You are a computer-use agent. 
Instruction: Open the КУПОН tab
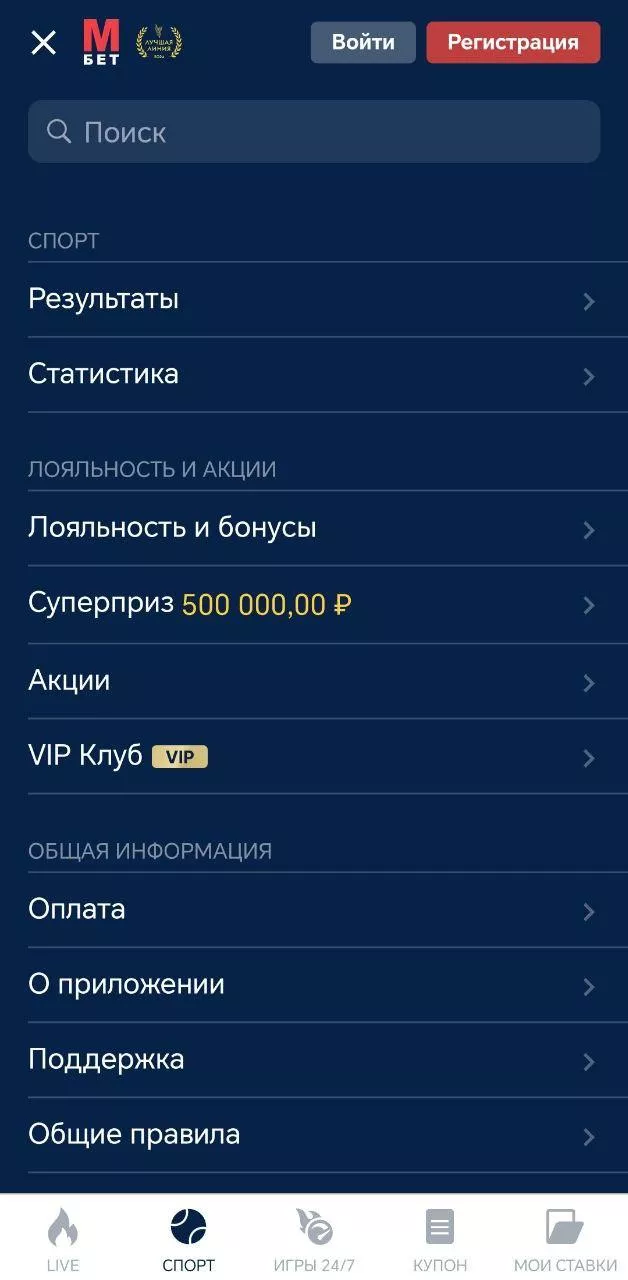440,1238
